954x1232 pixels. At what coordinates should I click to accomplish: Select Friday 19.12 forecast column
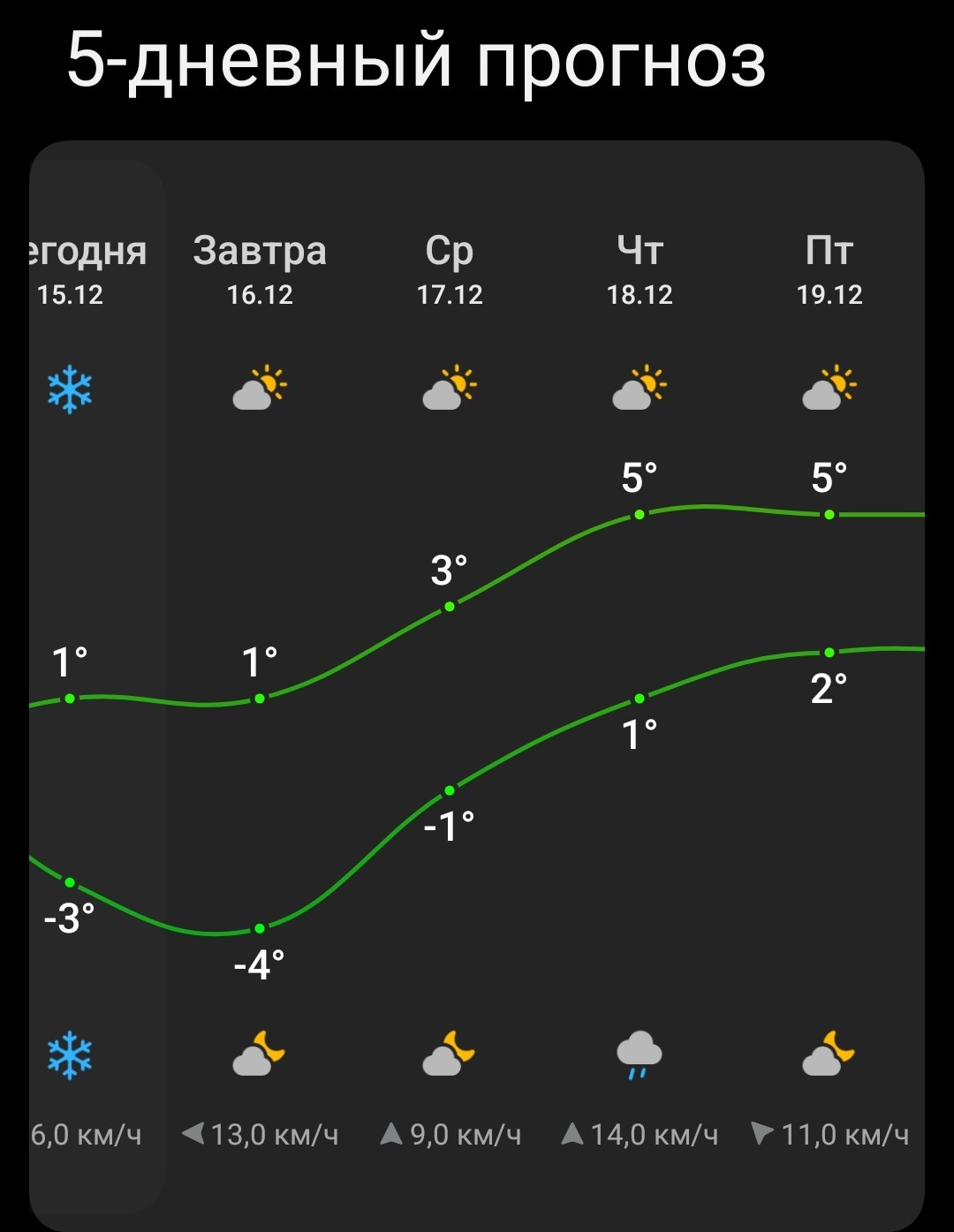click(829, 686)
